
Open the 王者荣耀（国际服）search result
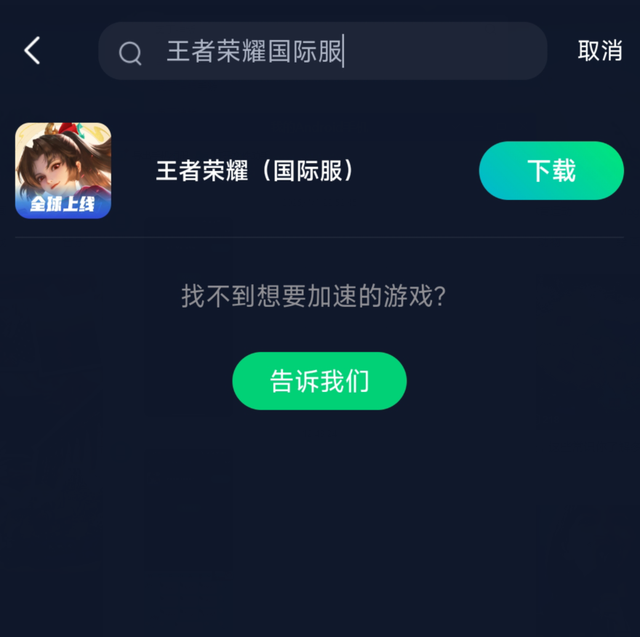coord(254,171)
